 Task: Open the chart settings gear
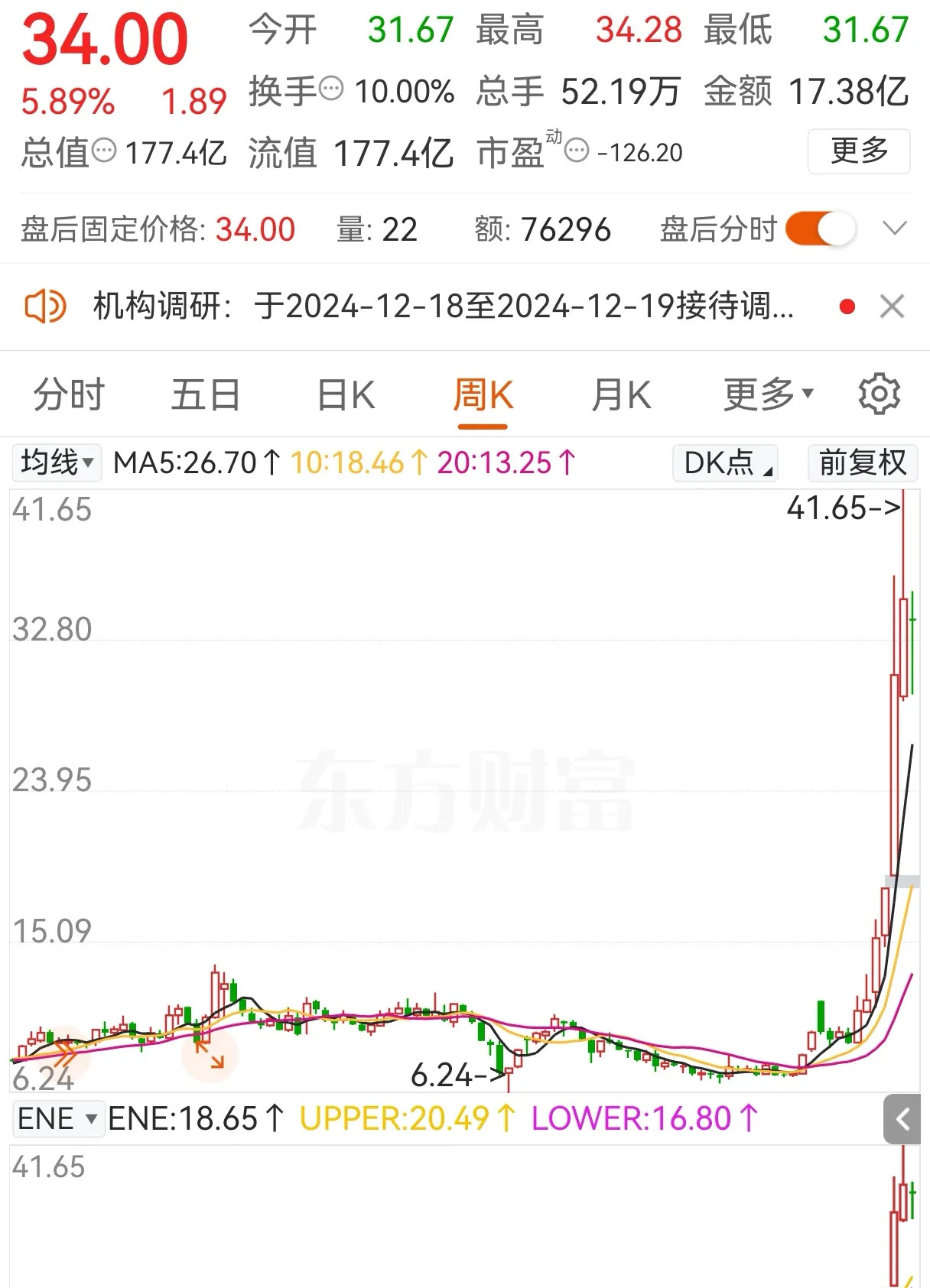(878, 394)
